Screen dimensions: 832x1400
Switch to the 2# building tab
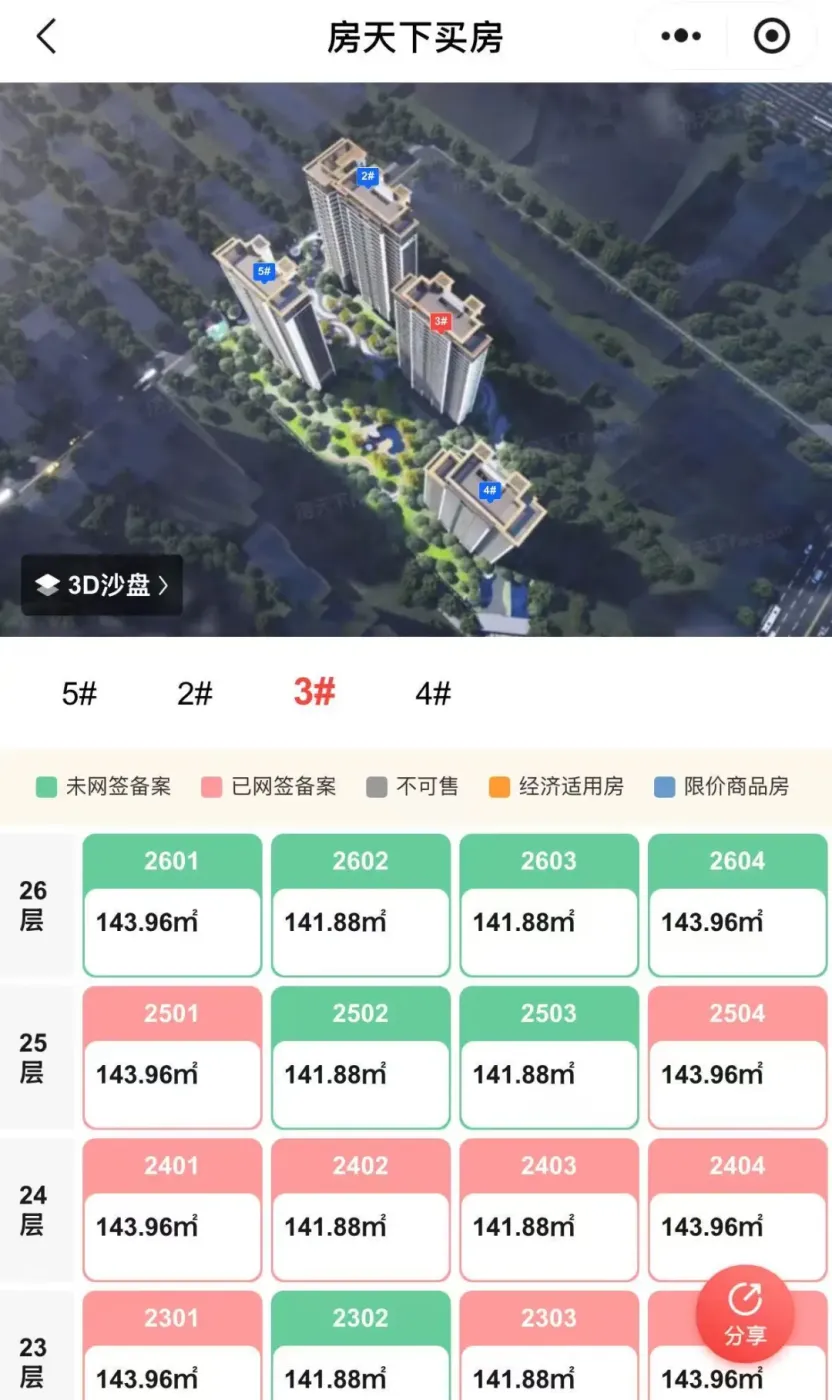195,693
